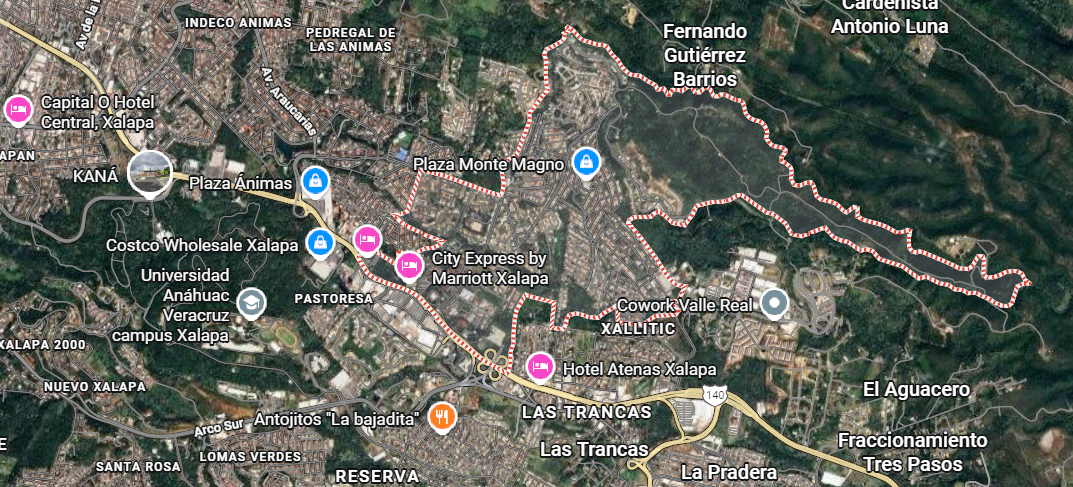Image resolution: width=1073 pixels, height=487 pixels.
Task: Open Antojitos "La bajadita" restaurant pin
Action: 441,417
